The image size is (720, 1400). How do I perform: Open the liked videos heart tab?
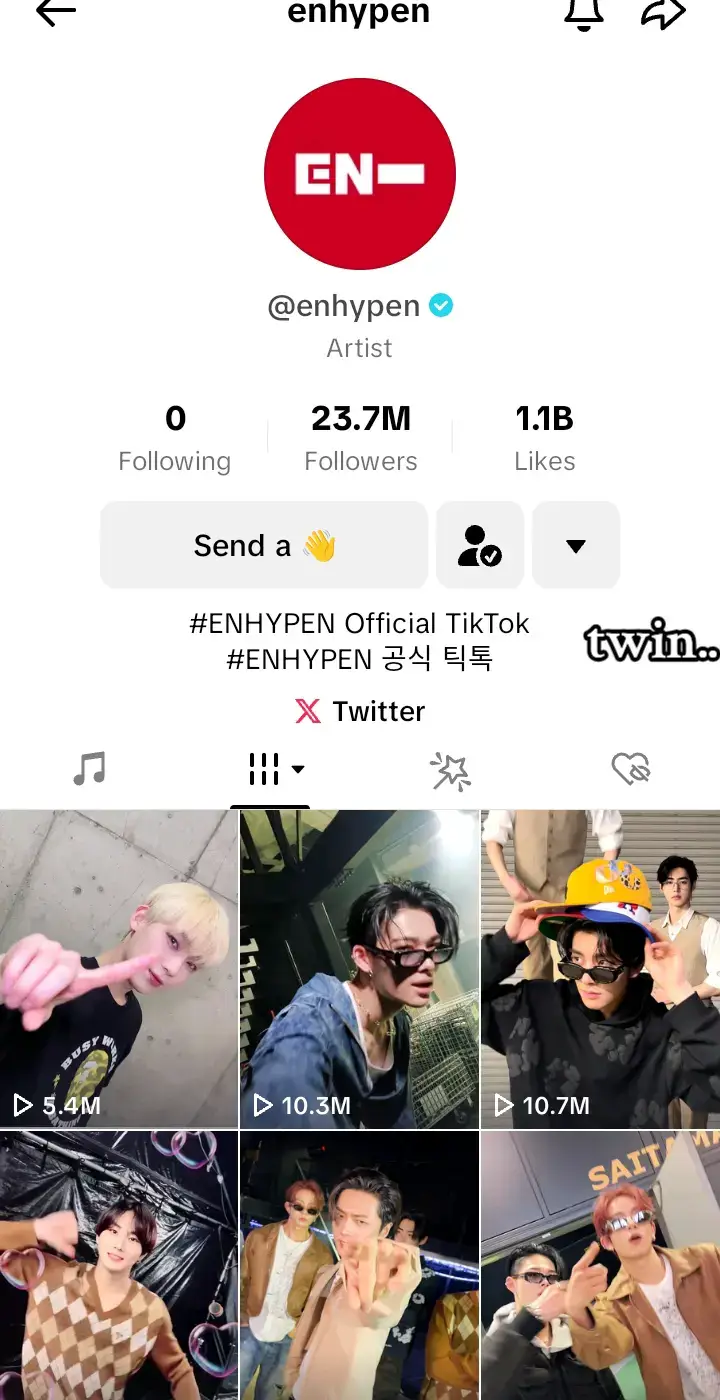click(x=631, y=769)
